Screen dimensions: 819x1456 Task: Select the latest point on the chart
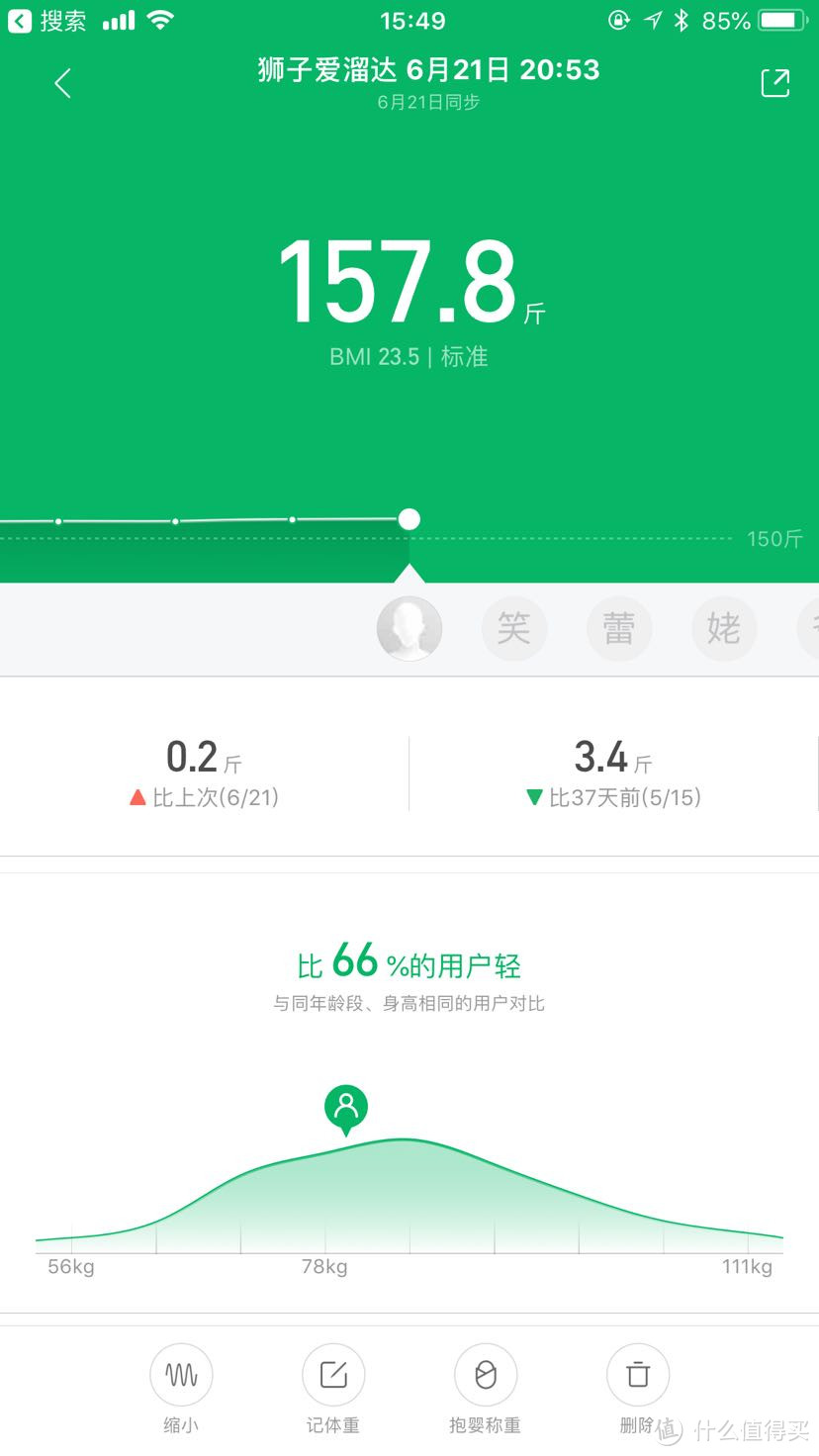tap(409, 519)
